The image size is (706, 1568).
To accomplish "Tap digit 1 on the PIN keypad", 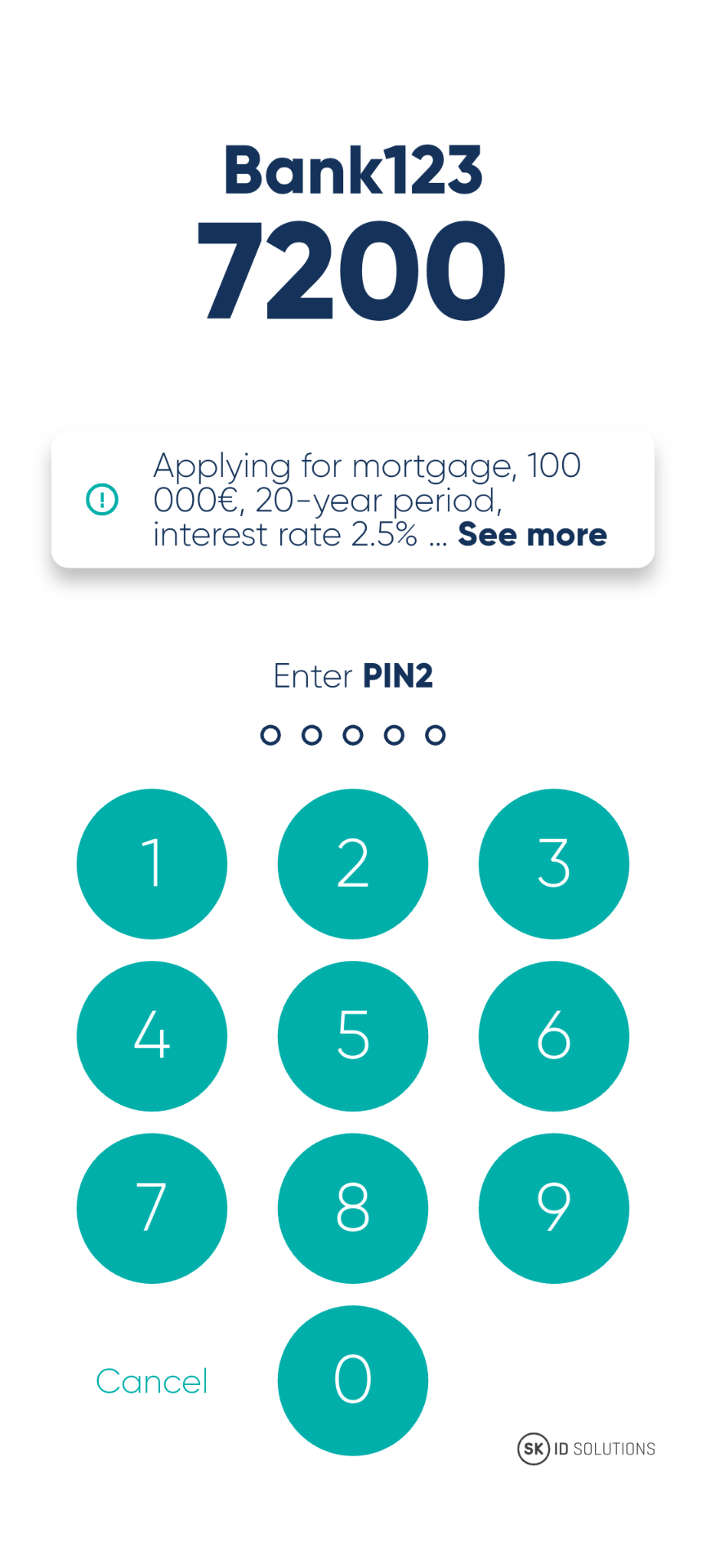I will (152, 864).
